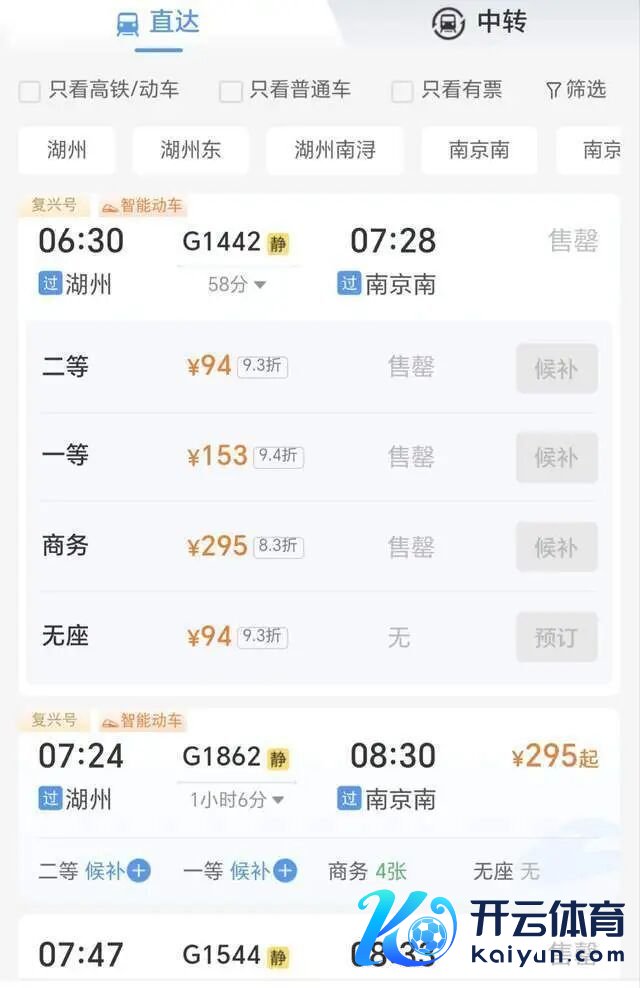Tap 预订 for the 无座 ticket
This screenshot has height=988, width=640.
pyautogui.click(x=556, y=637)
